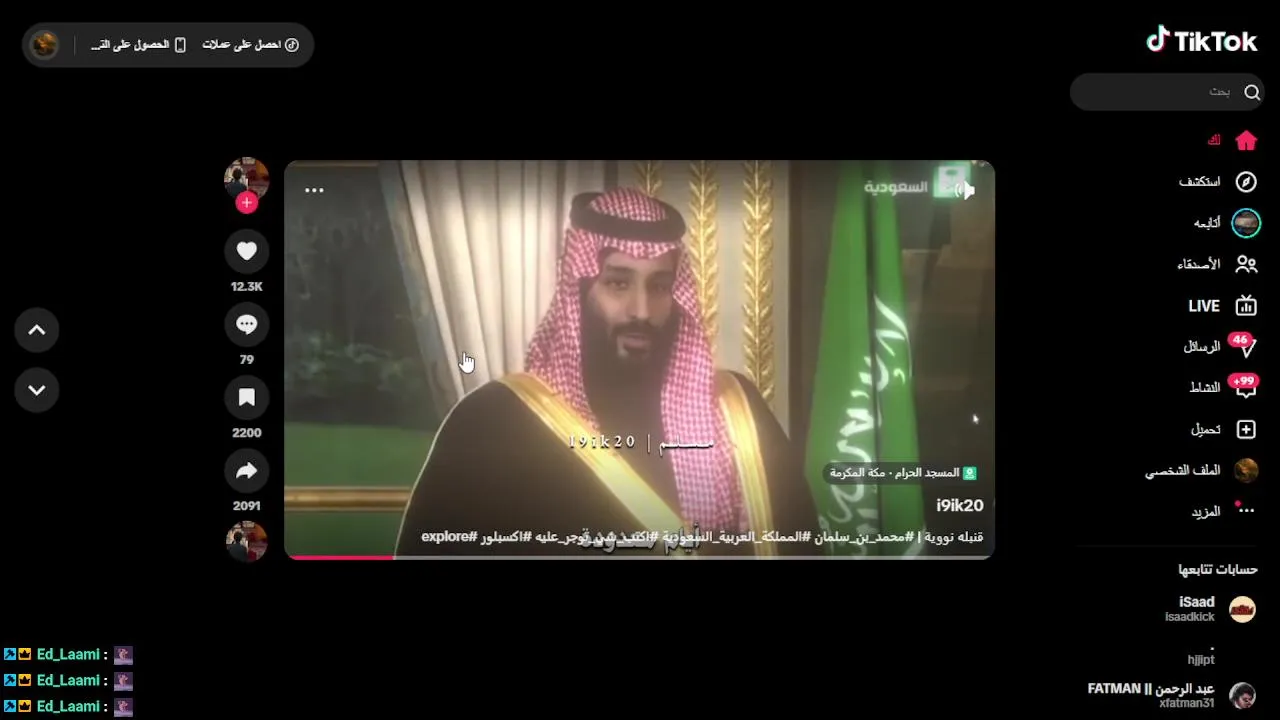Share this video using the arrow icon
Image resolution: width=1280 pixels, height=720 pixels.
pos(246,471)
